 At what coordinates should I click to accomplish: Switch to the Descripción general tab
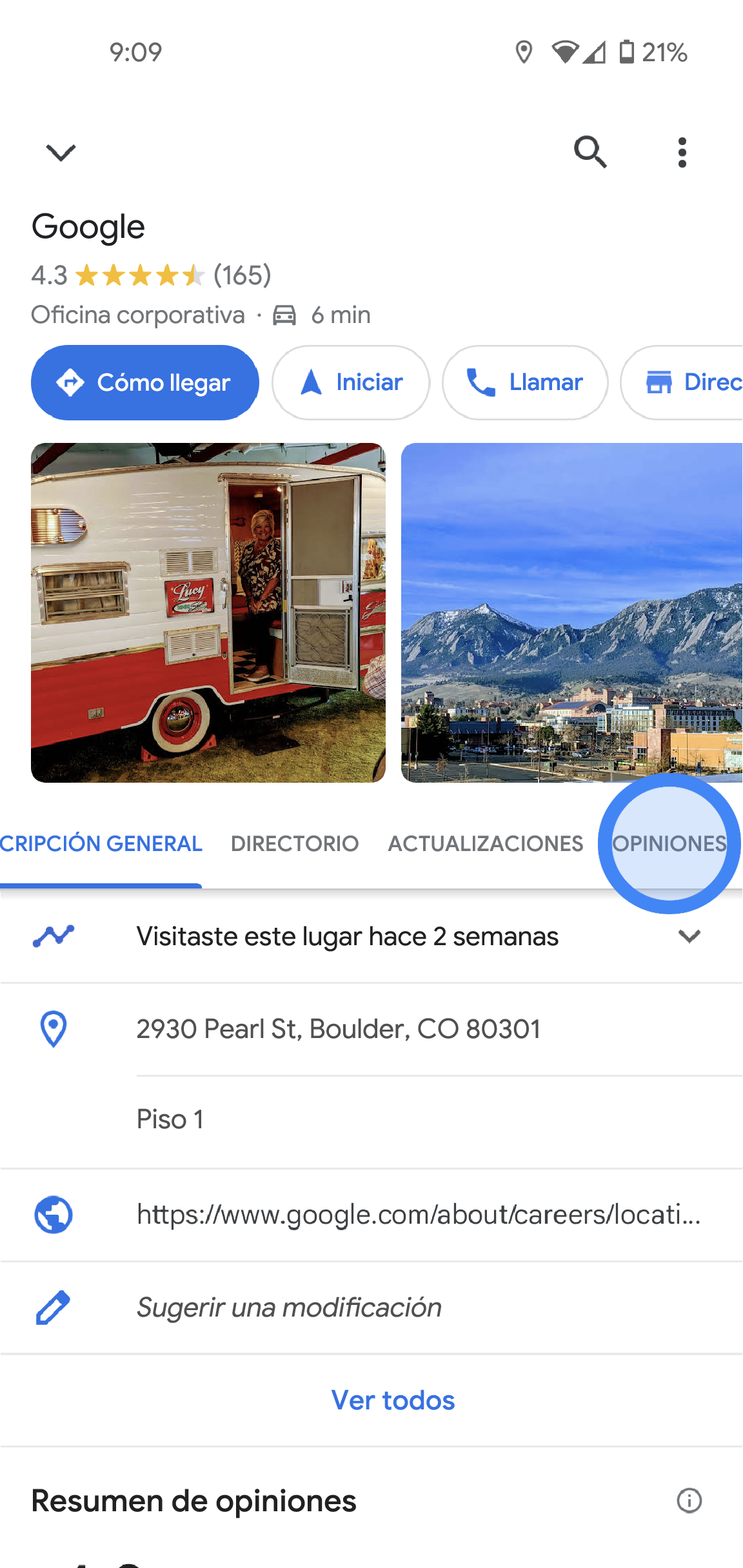pyautogui.click(x=101, y=843)
